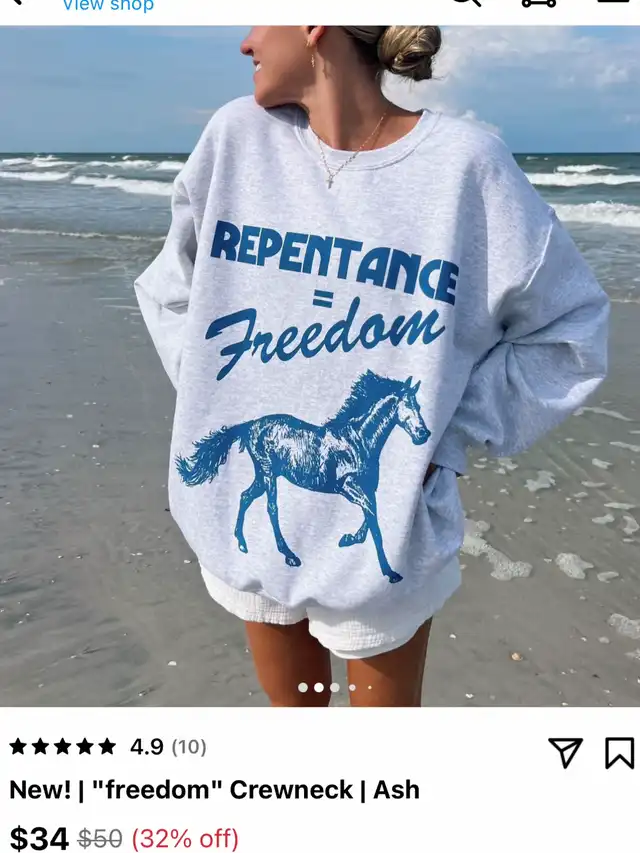Tap the photo page indicator dots
Screen dimensions: 640x853
point(335,688)
